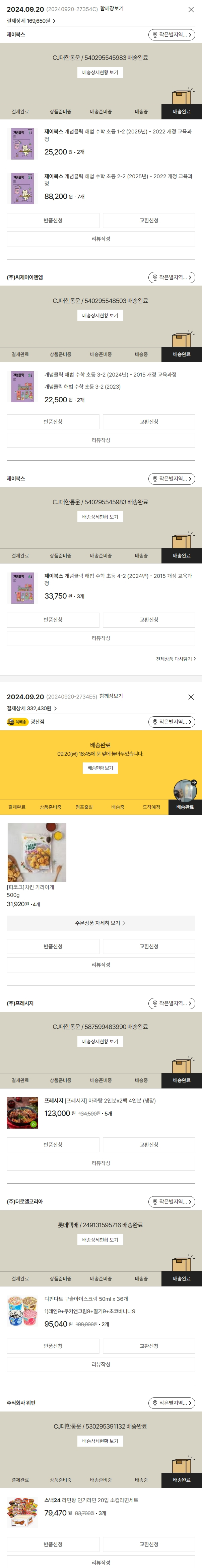The height and width of the screenshot is (1568, 202).
Task: Request return for 개념클릭 초등 3-2 order
Action: click(x=53, y=421)
